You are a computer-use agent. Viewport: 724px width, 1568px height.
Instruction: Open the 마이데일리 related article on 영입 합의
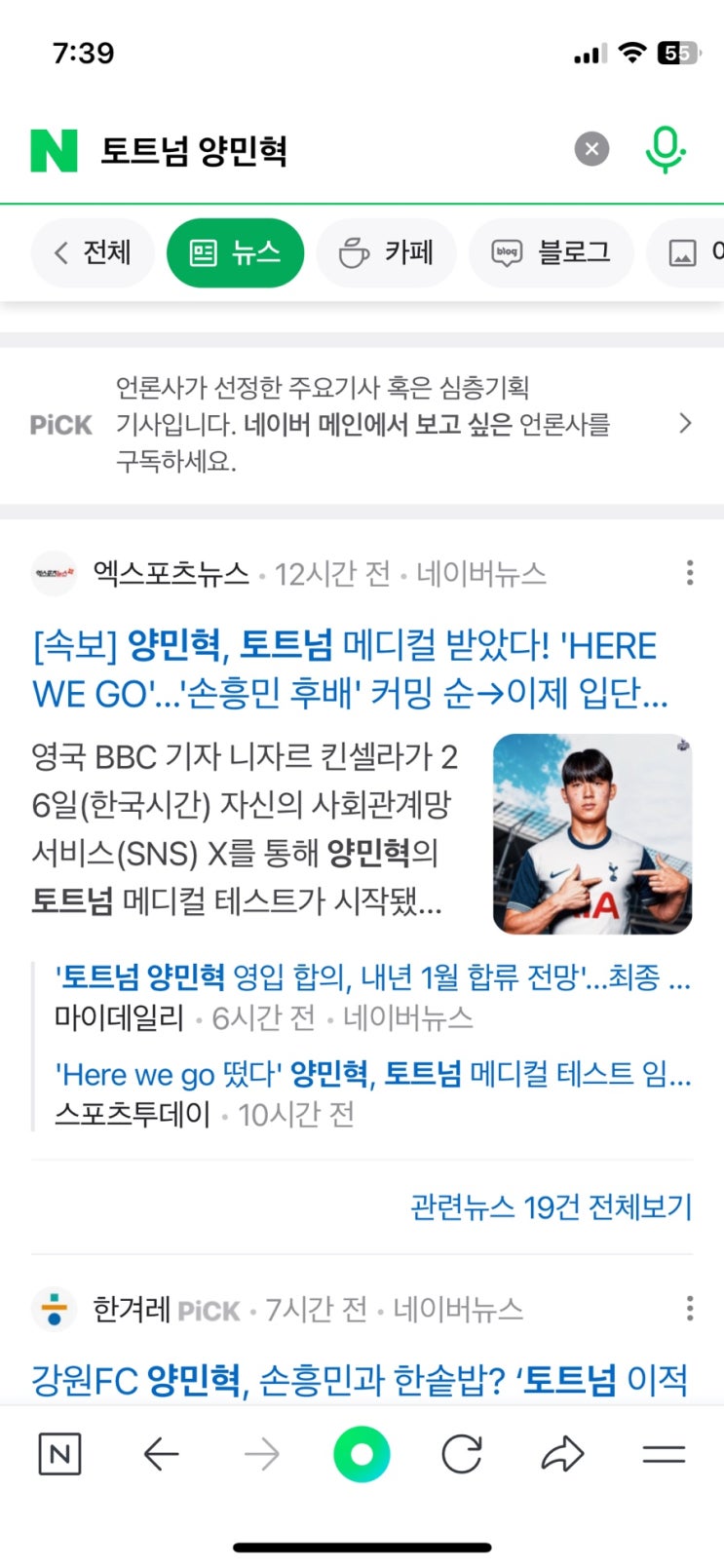(372, 977)
